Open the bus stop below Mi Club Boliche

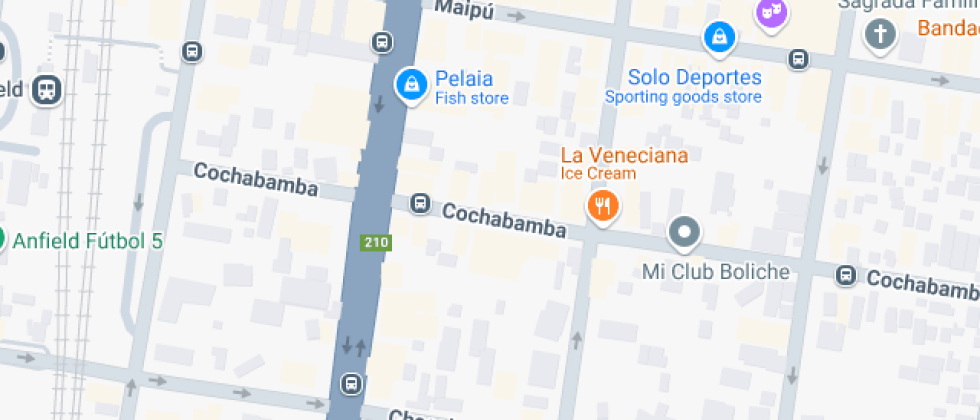pyautogui.click(x=846, y=275)
